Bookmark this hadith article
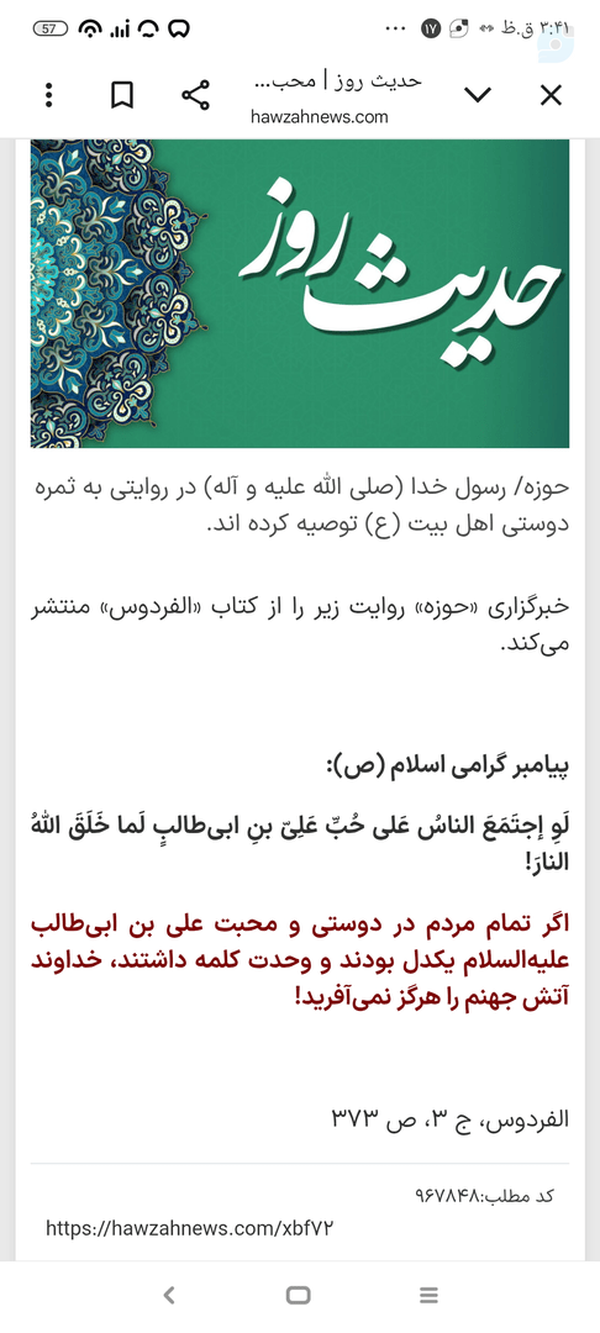600x1333 pixels. coord(122,96)
